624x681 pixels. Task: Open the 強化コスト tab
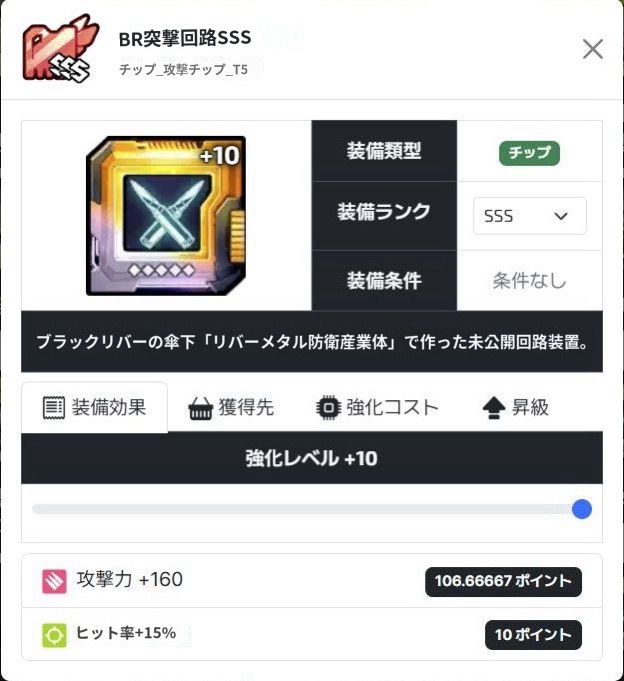[x=376, y=407]
